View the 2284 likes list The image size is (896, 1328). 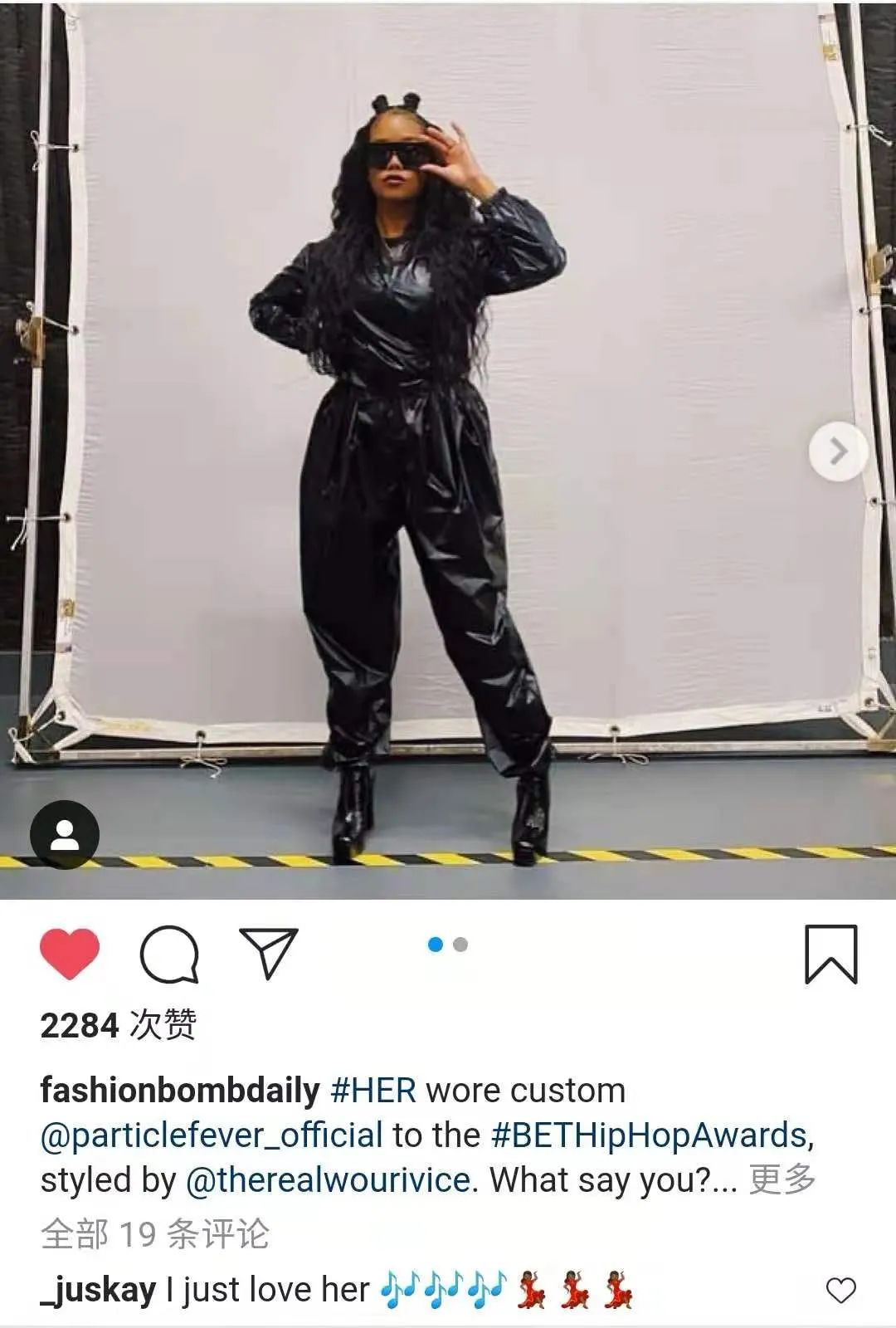click(119, 1026)
